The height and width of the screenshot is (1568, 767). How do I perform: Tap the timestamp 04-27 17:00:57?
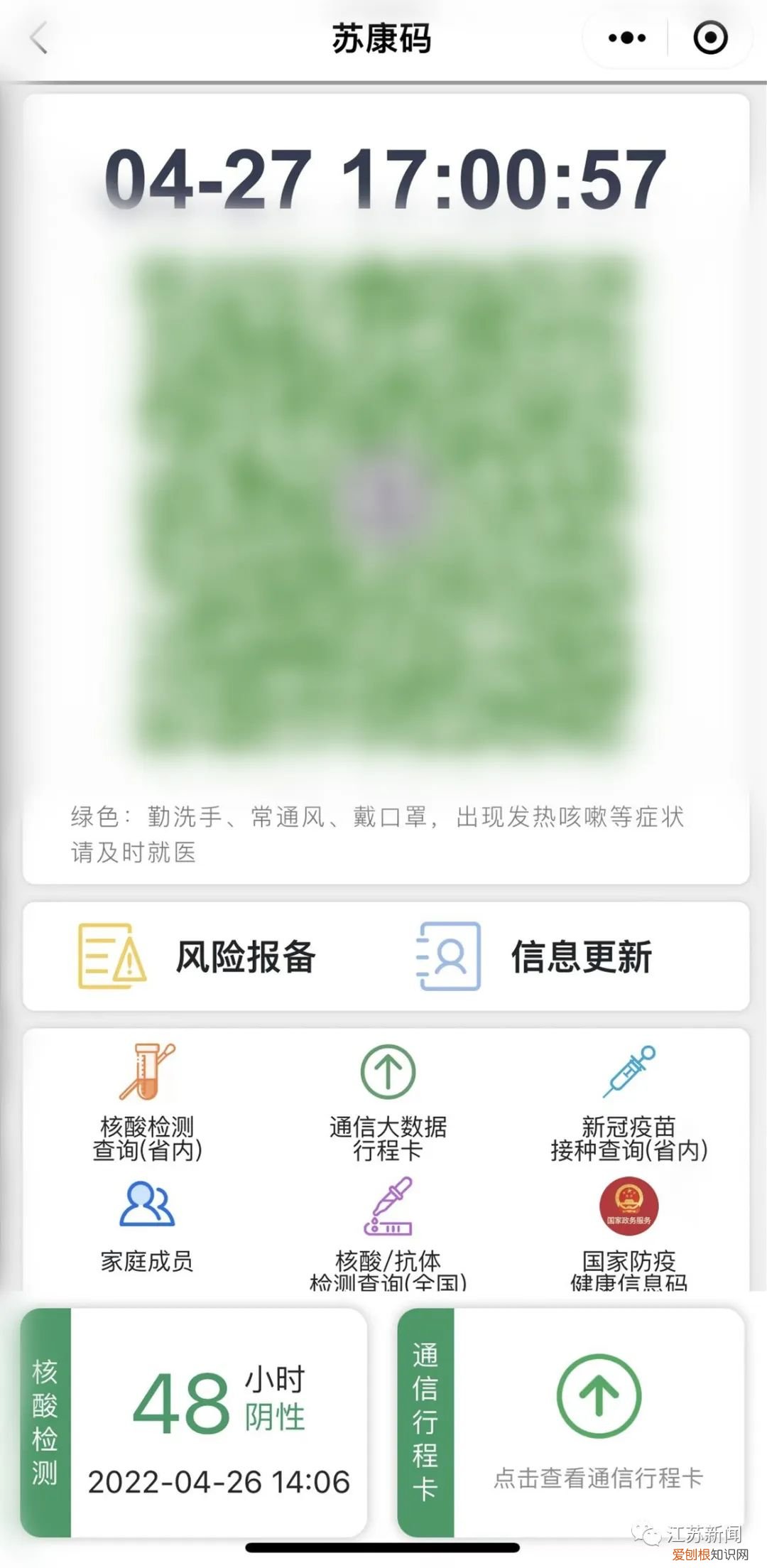point(383,181)
